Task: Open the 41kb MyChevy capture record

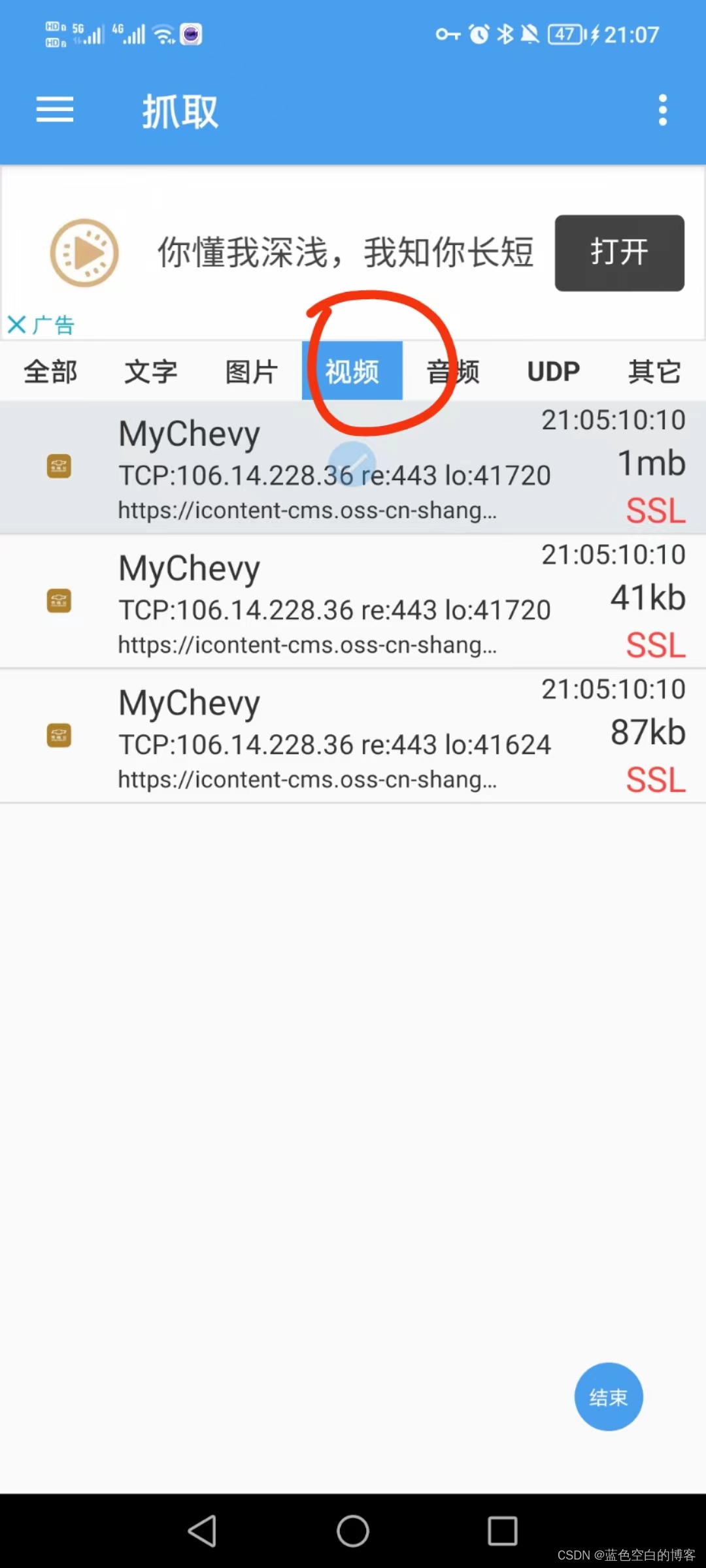Action: point(353,602)
